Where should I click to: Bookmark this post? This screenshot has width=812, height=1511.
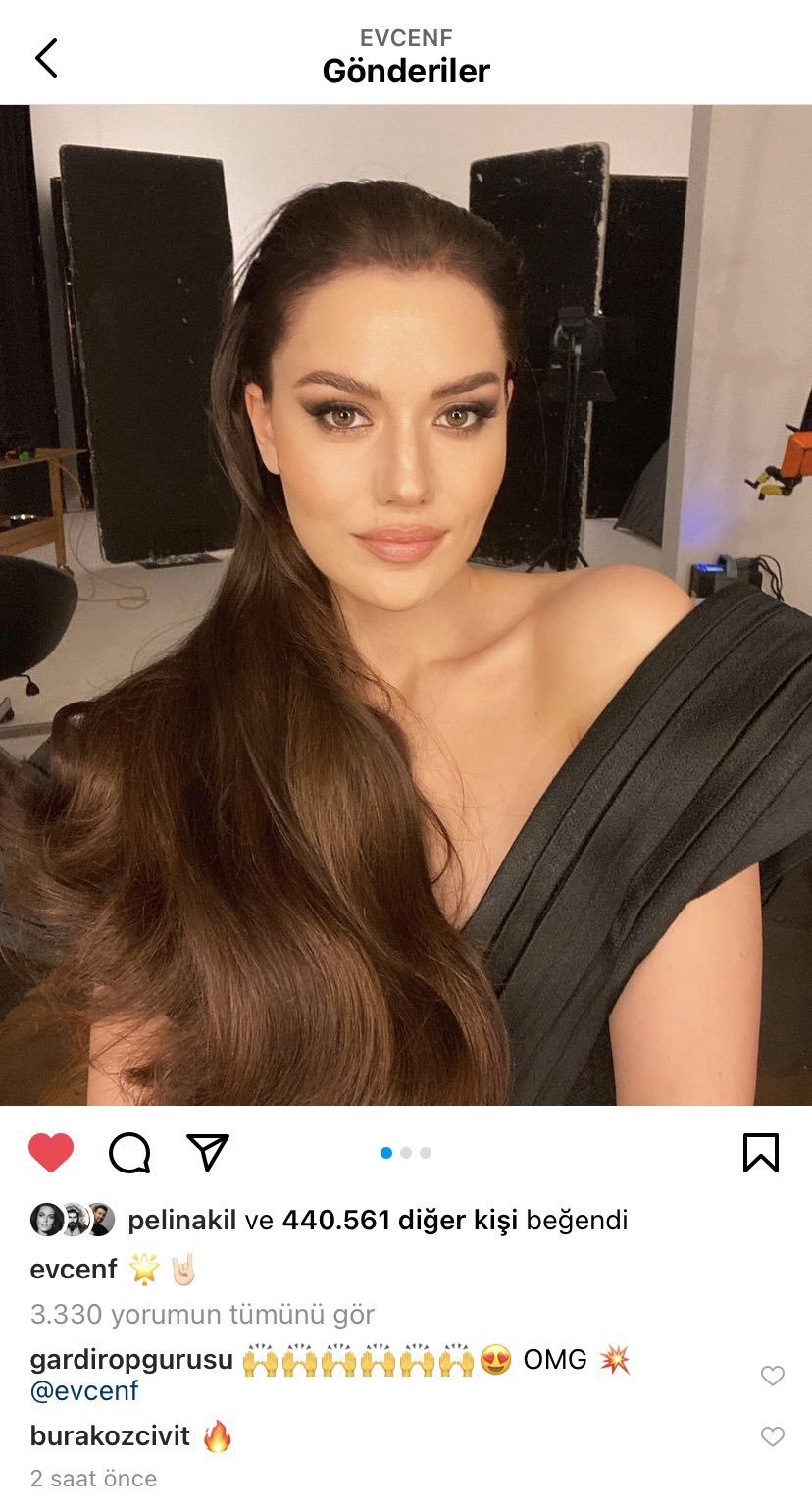point(761,1153)
